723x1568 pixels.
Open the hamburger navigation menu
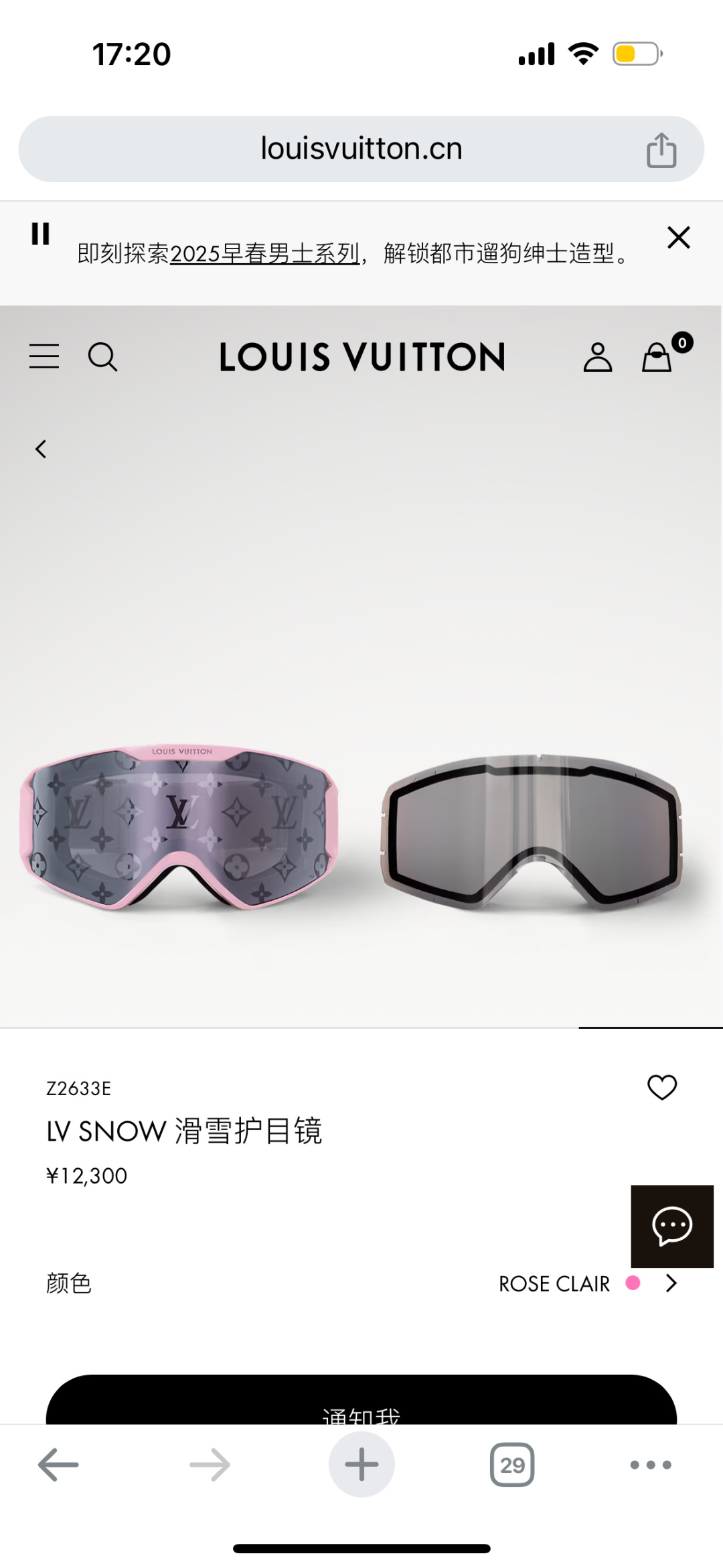44,356
